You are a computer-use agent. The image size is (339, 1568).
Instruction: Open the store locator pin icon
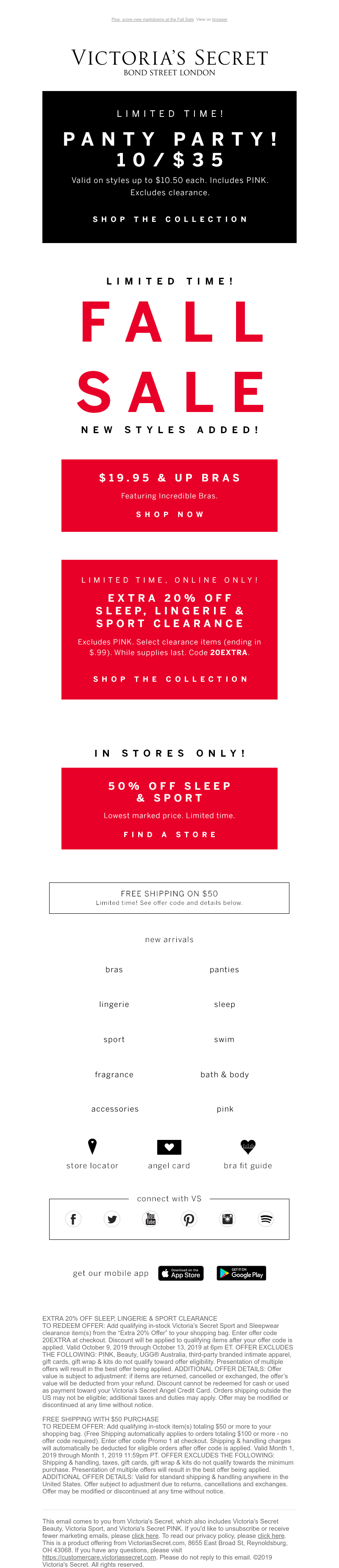coord(92,1146)
